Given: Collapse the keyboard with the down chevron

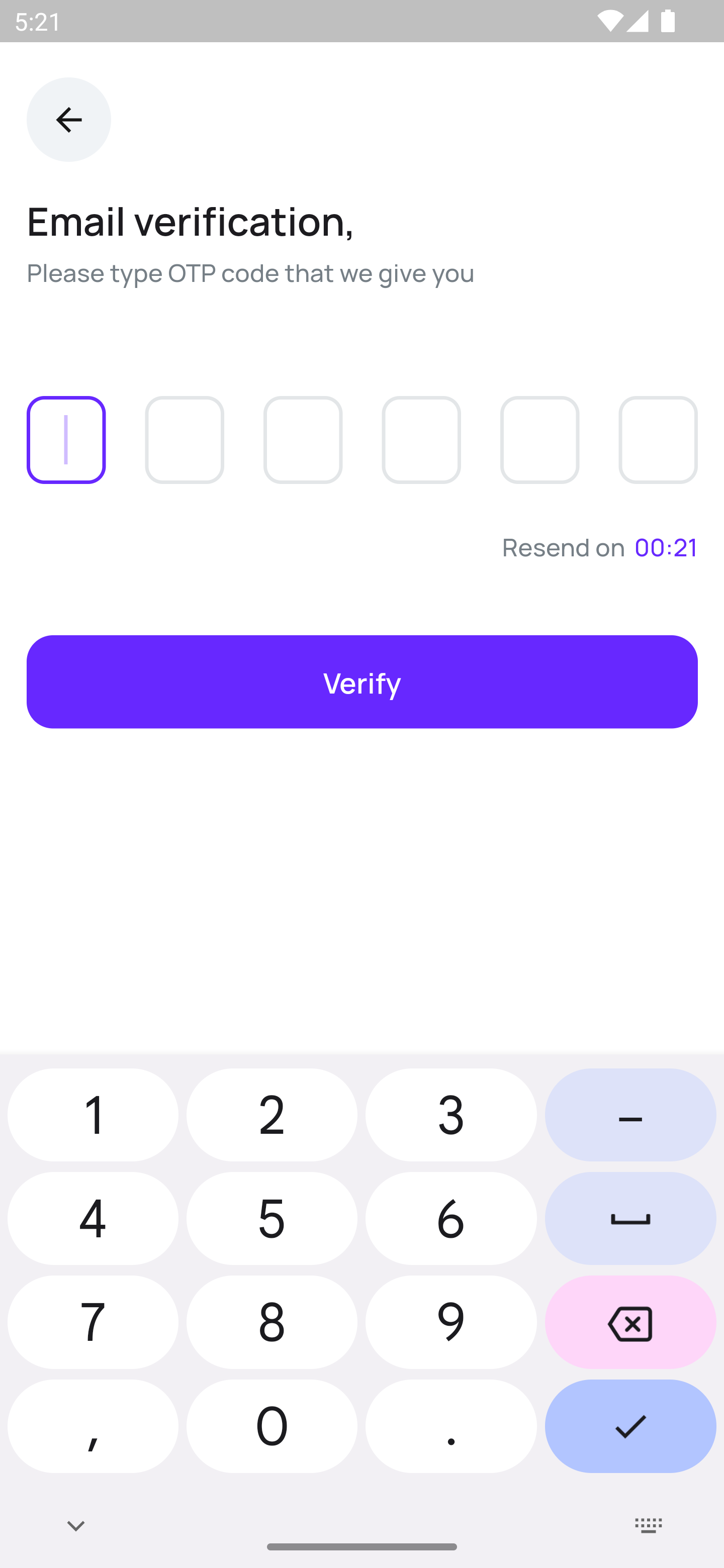Looking at the screenshot, I should coord(75,1525).
